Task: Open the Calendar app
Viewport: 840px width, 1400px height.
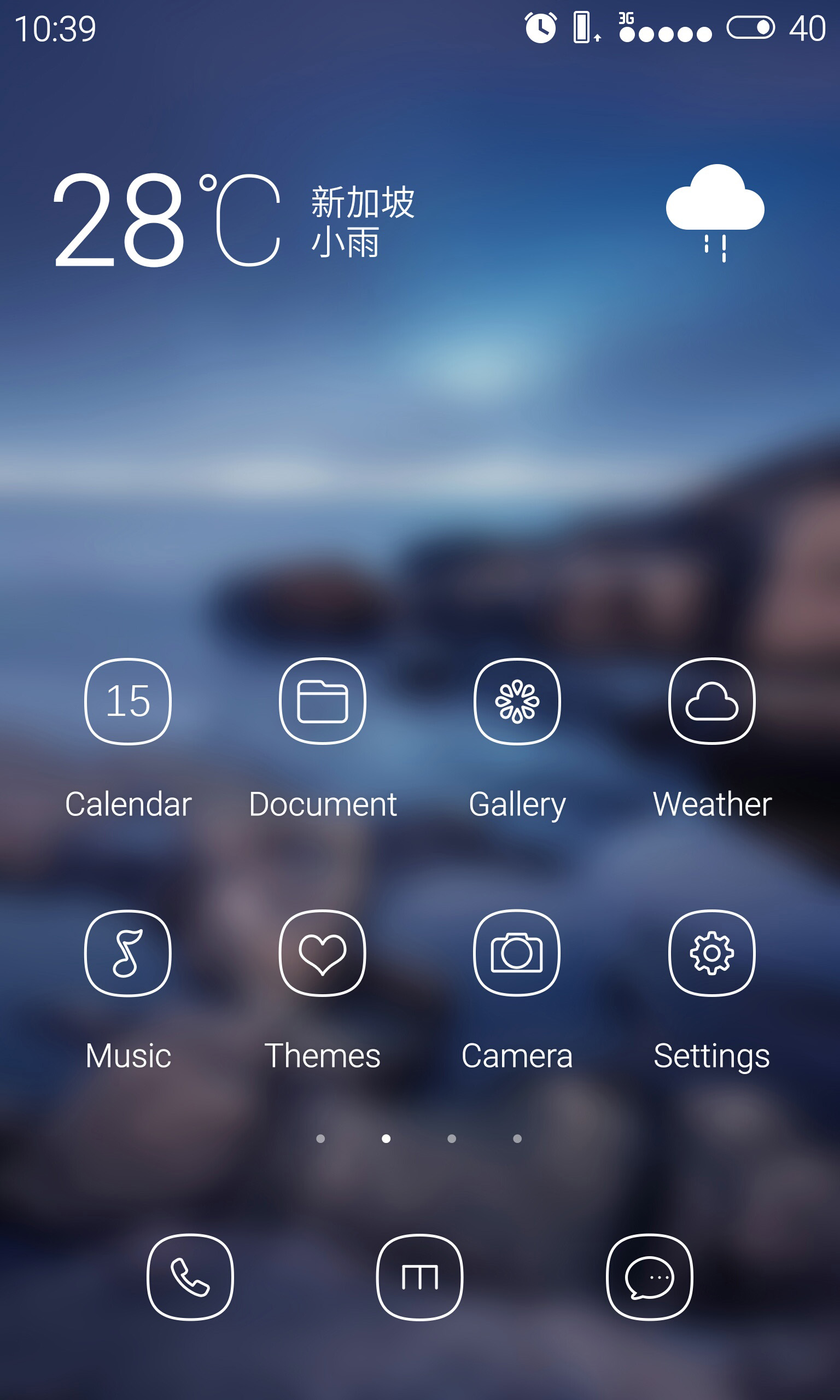Action: [128, 701]
